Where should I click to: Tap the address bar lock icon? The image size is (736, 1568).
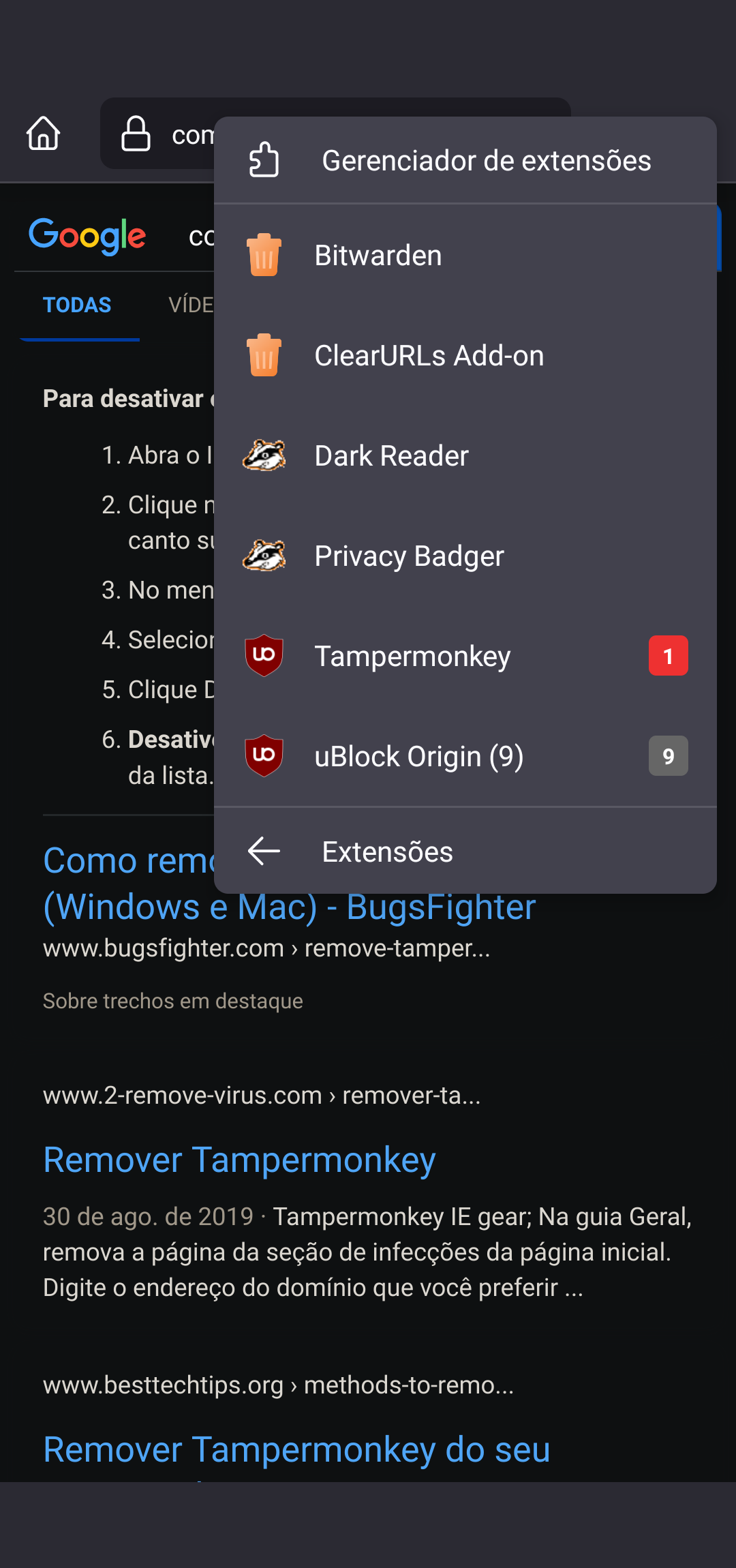tap(136, 133)
